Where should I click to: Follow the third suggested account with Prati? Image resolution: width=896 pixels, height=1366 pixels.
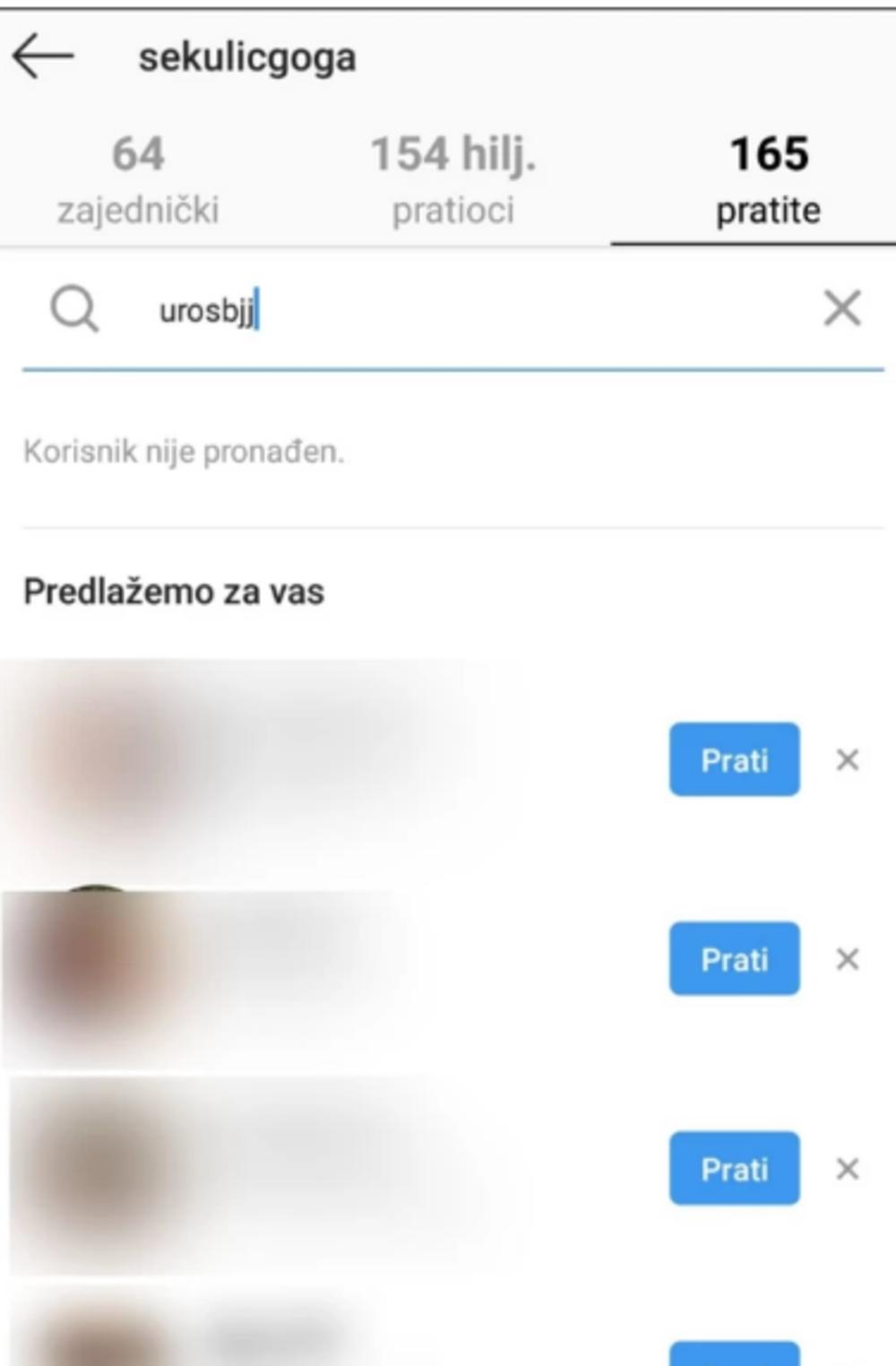pyautogui.click(x=734, y=1169)
